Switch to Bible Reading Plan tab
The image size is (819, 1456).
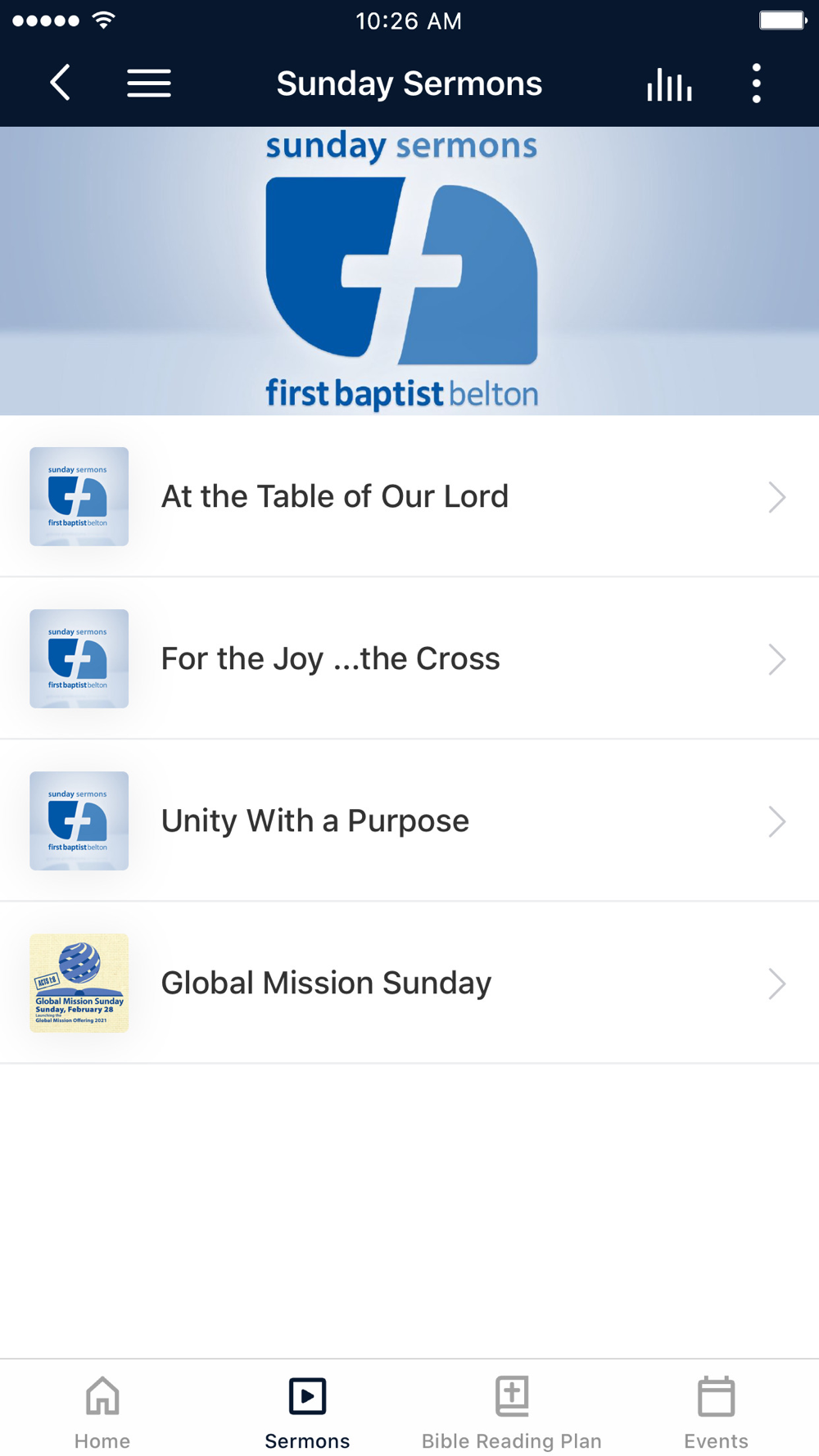[x=512, y=1412]
